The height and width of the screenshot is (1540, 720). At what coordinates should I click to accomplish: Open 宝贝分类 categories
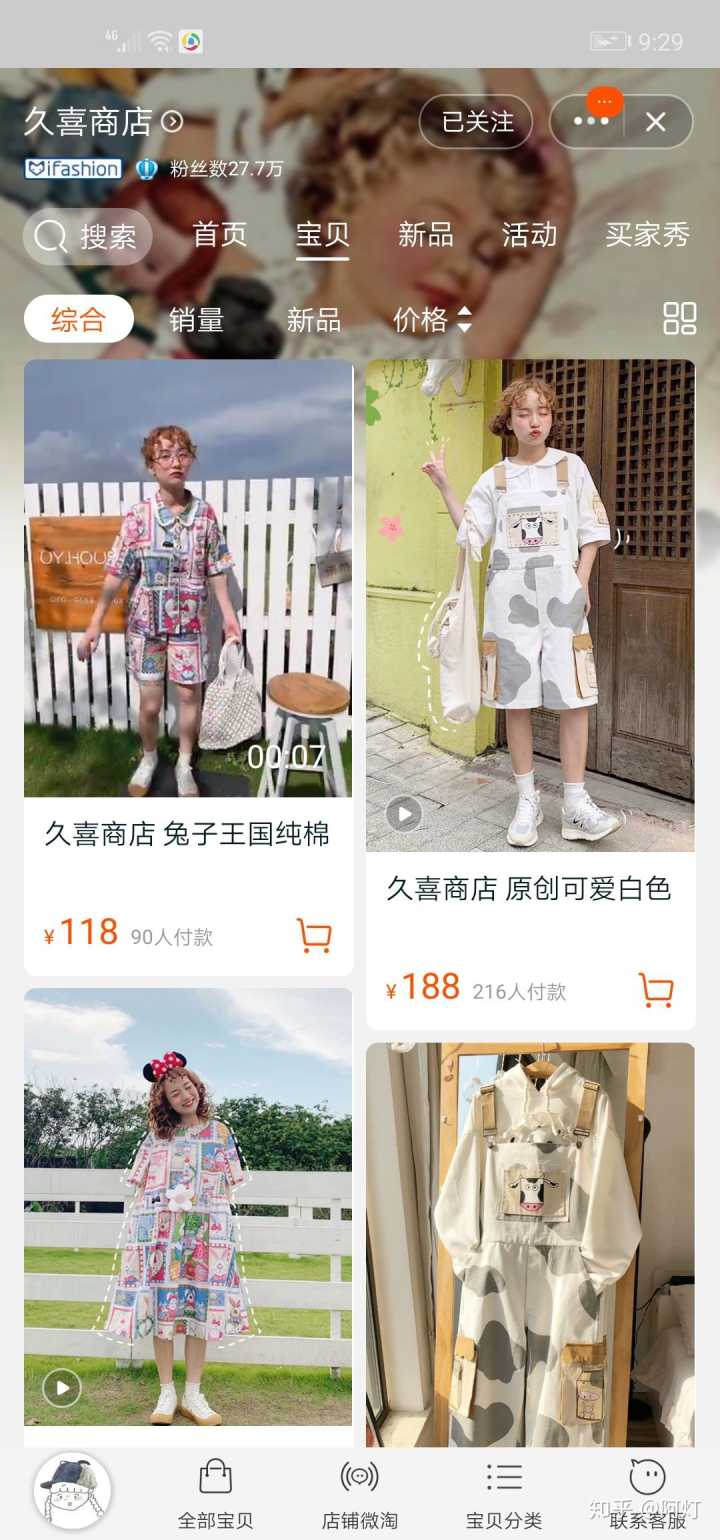pyautogui.click(x=504, y=1494)
